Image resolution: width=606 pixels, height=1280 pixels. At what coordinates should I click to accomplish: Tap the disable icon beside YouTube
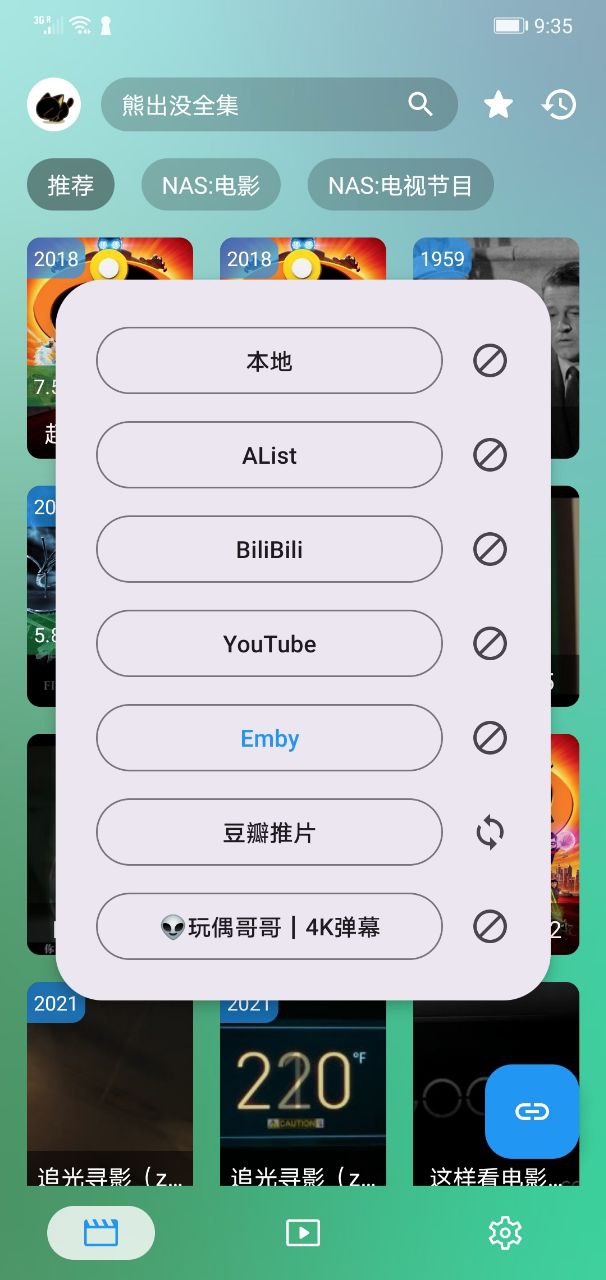[490, 644]
